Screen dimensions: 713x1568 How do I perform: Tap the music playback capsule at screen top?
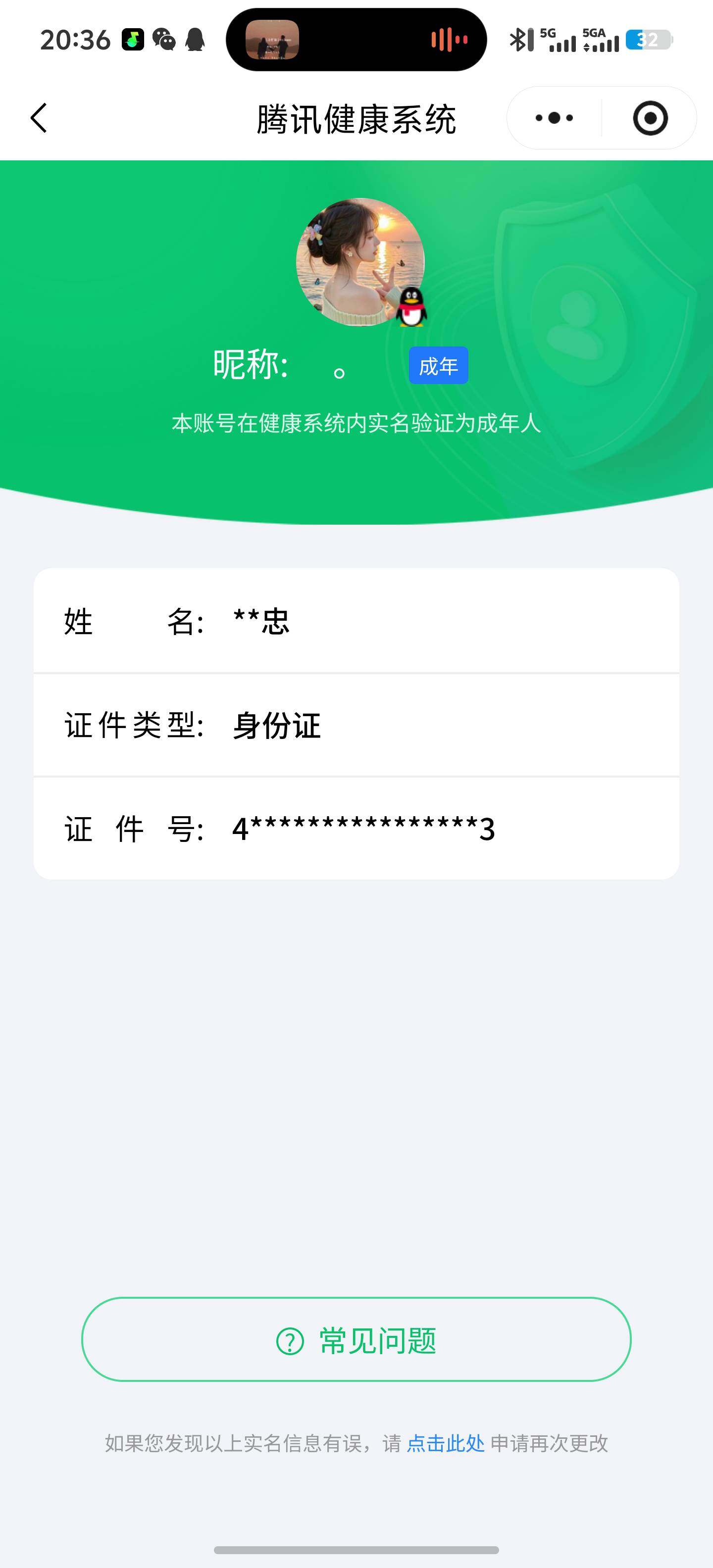pyautogui.click(x=356, y=39)
